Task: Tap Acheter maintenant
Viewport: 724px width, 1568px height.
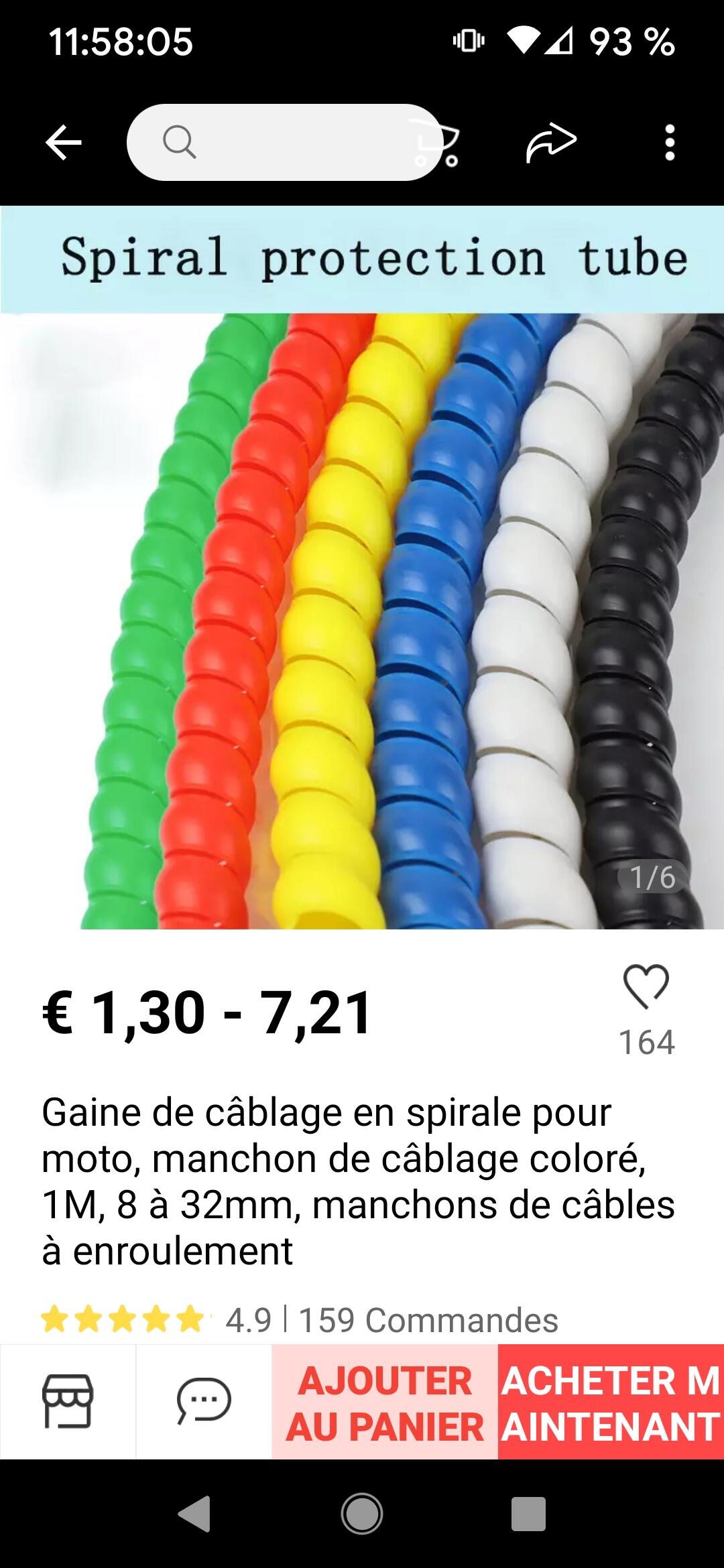Action: (611, 1402)
